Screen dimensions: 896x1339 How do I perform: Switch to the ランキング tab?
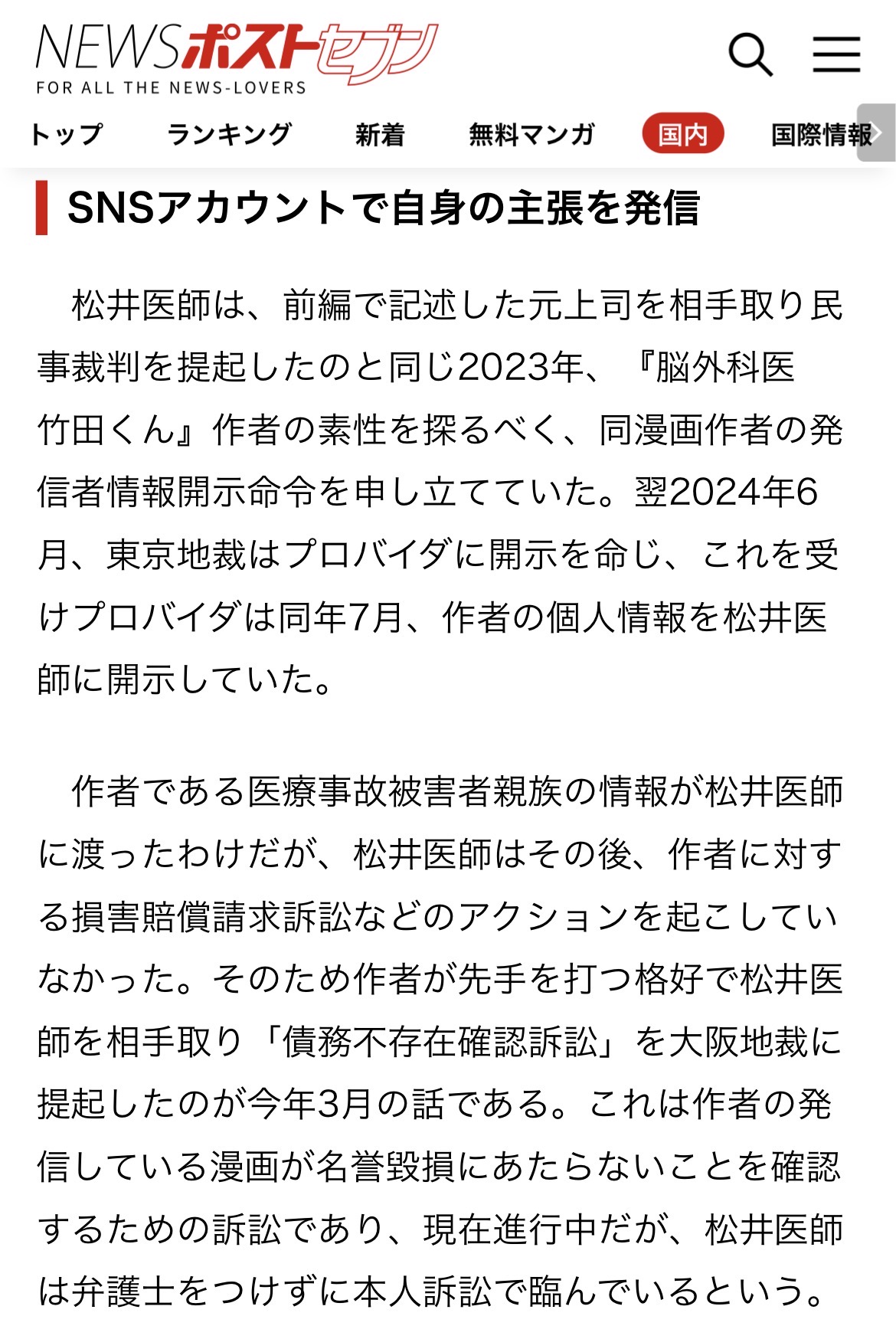point(229,134)
